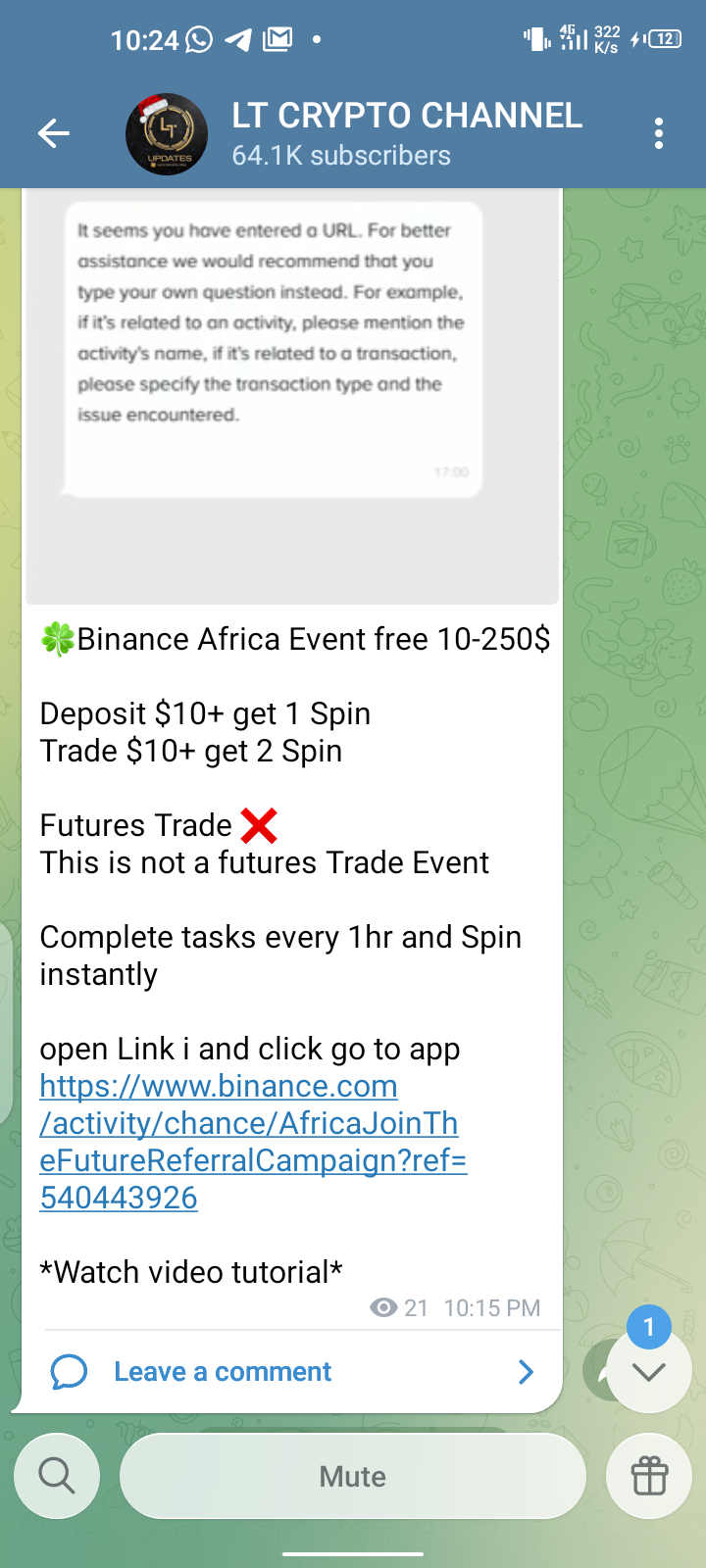
Task: Jump to the latest unread message
Action: (649, 1370)
